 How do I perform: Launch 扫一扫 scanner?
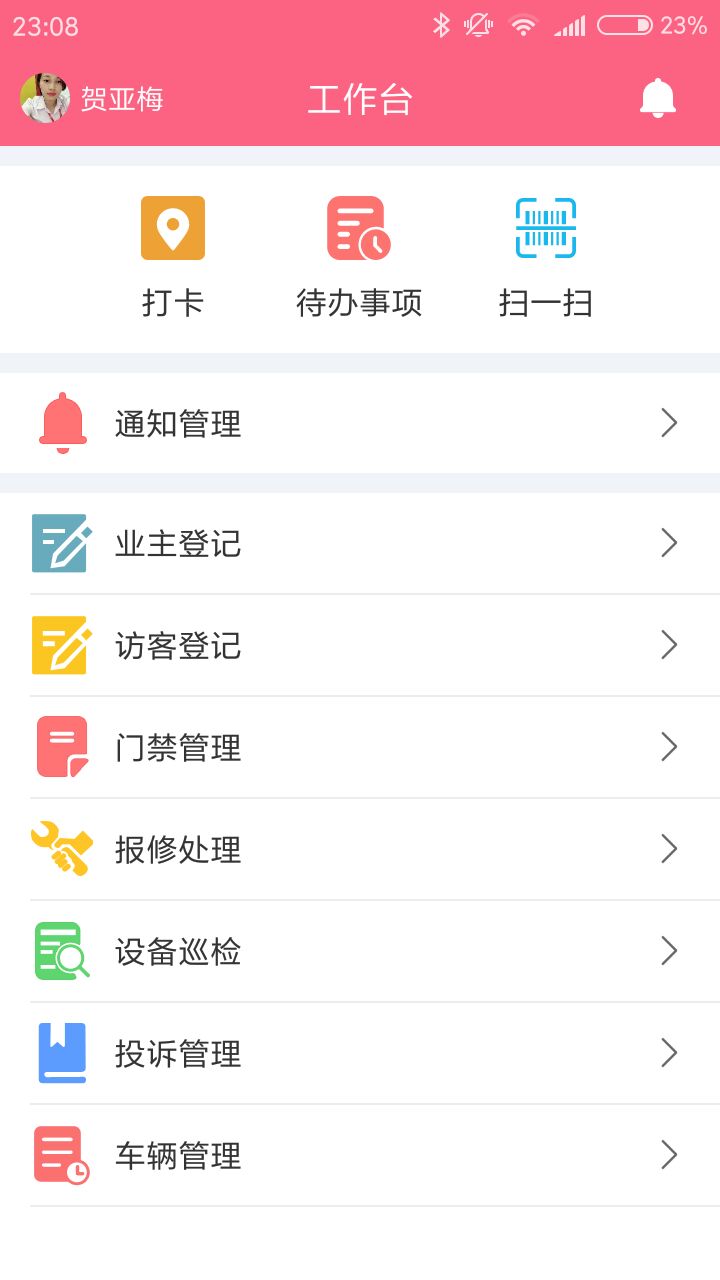pos(546,257)
